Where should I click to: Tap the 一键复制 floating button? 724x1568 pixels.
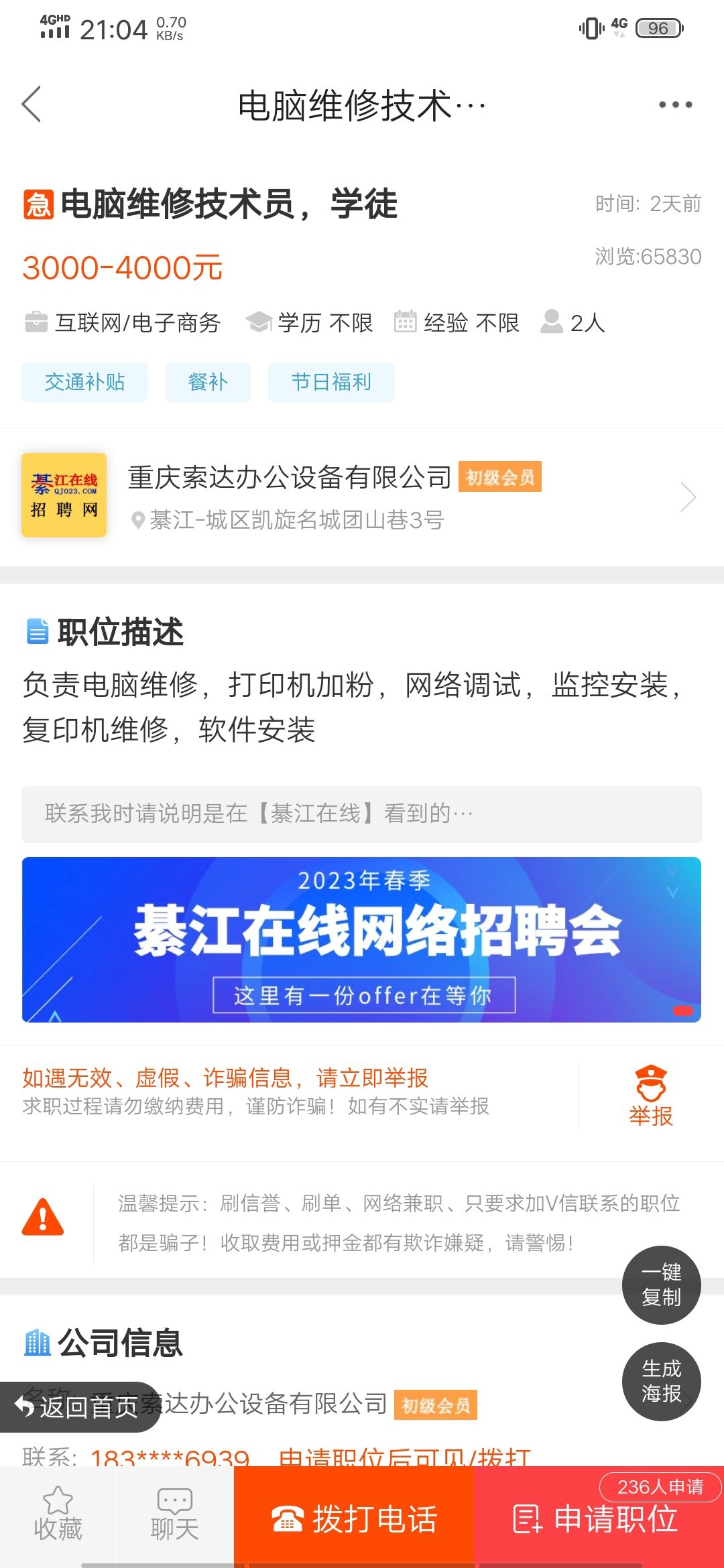coord(661,1285)
